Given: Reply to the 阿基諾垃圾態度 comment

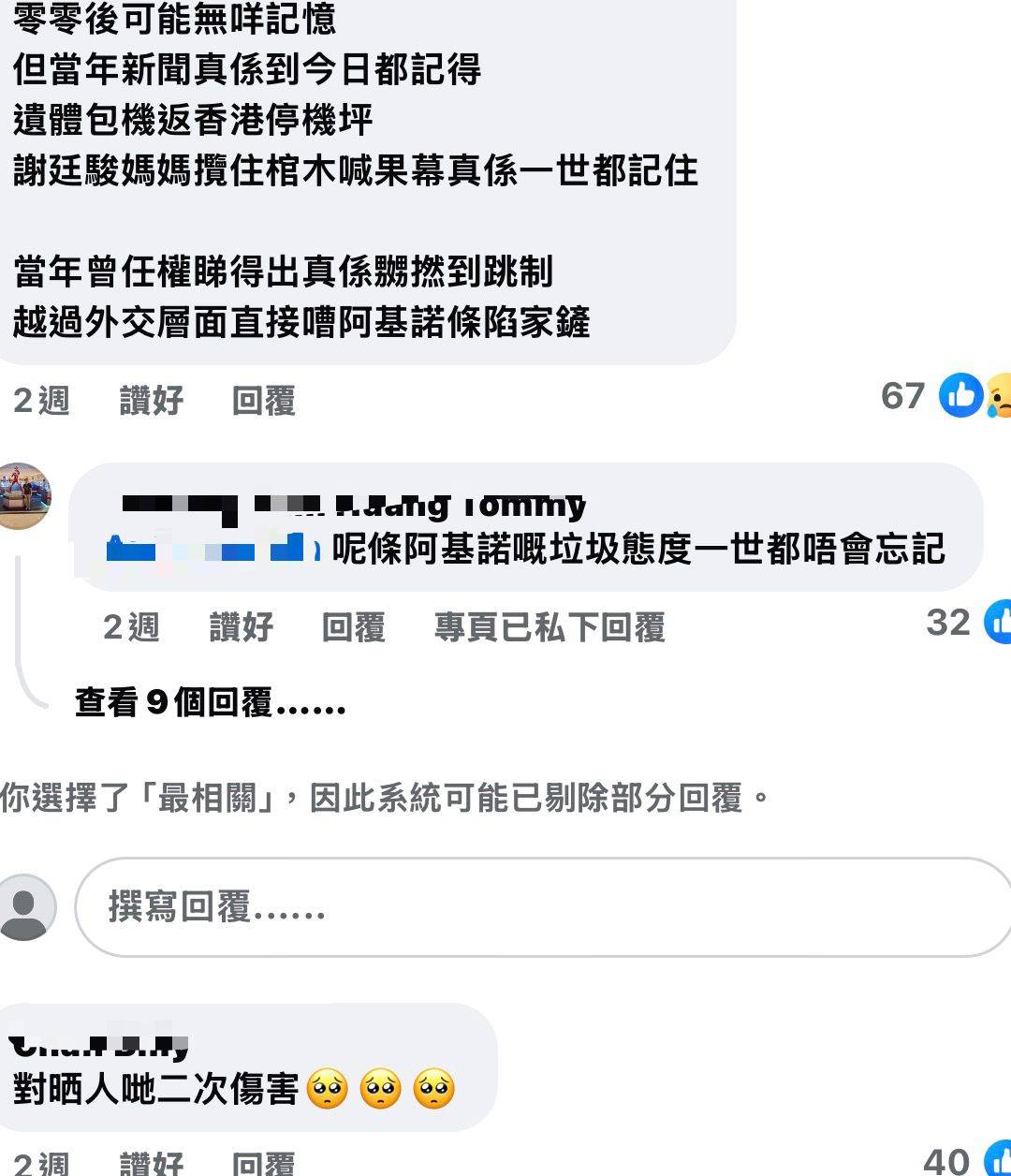Looking at the screenshot, I should point(353,626).
